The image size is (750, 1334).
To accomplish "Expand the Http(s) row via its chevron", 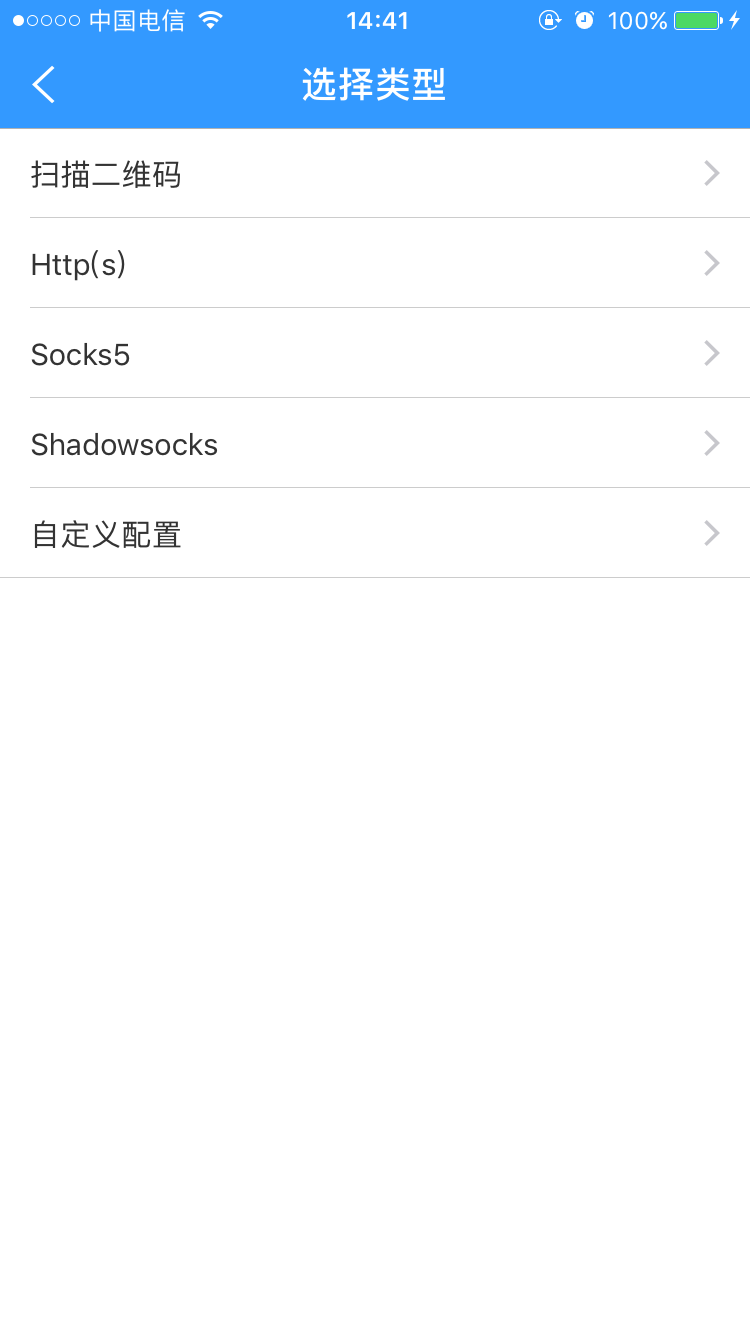I will pos(711,263).
